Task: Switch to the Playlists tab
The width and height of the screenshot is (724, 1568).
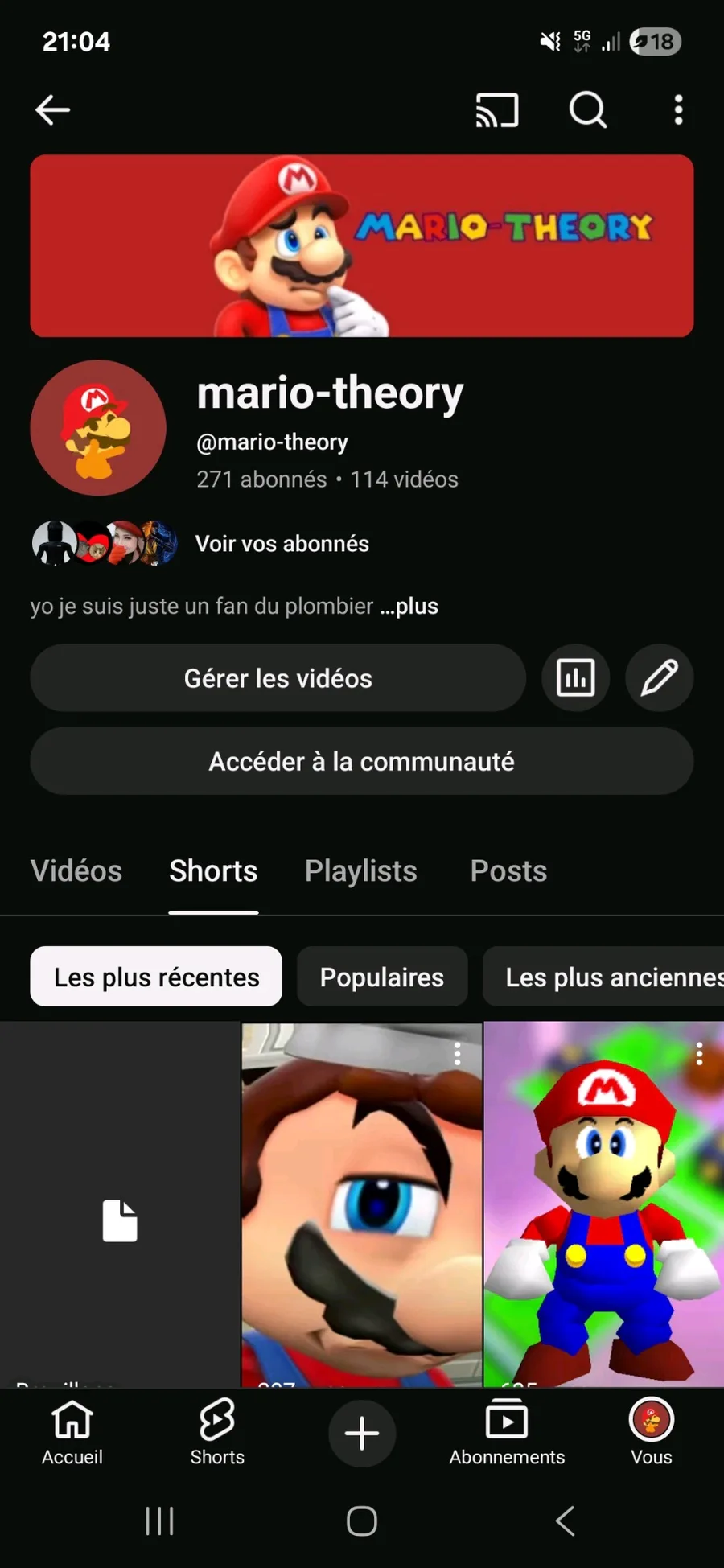Action: (x=360, y=871)
